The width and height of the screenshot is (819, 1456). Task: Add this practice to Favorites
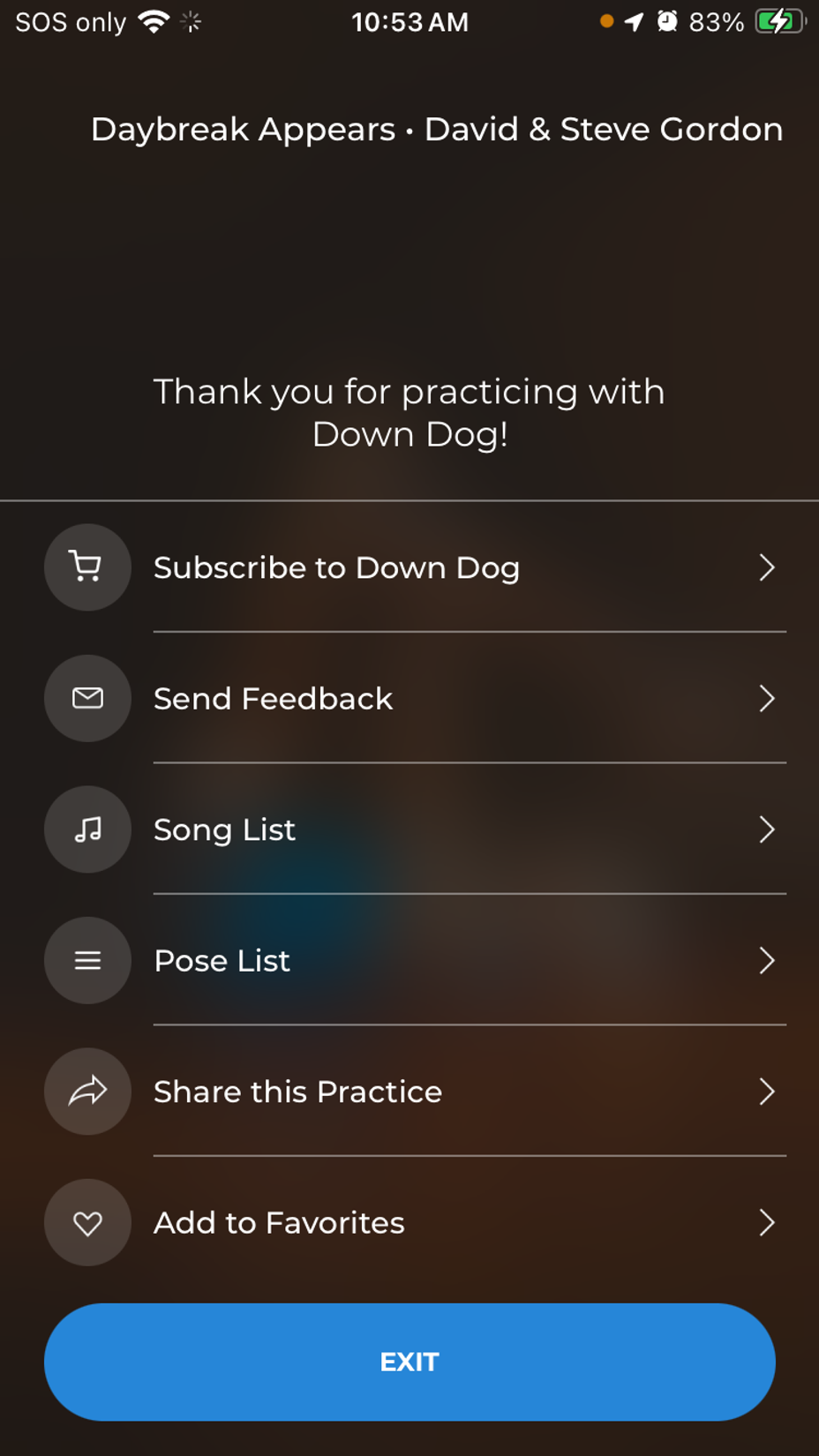tap(409, 1222)
